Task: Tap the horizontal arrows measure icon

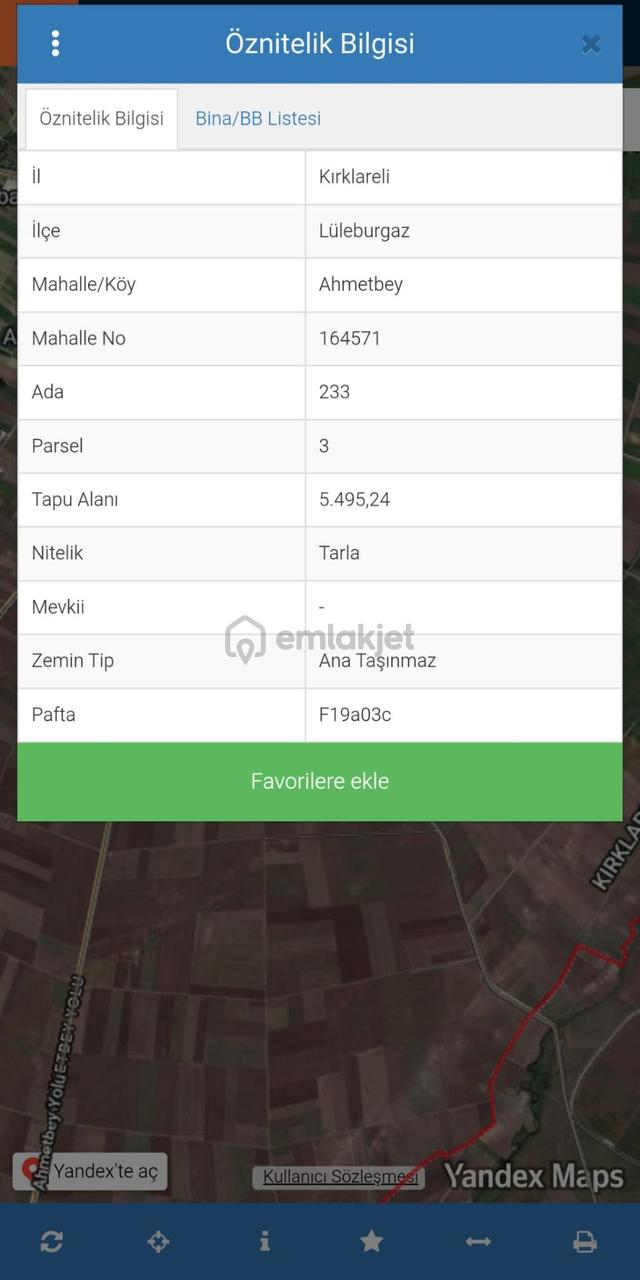Action: (x=478, y=1241)
